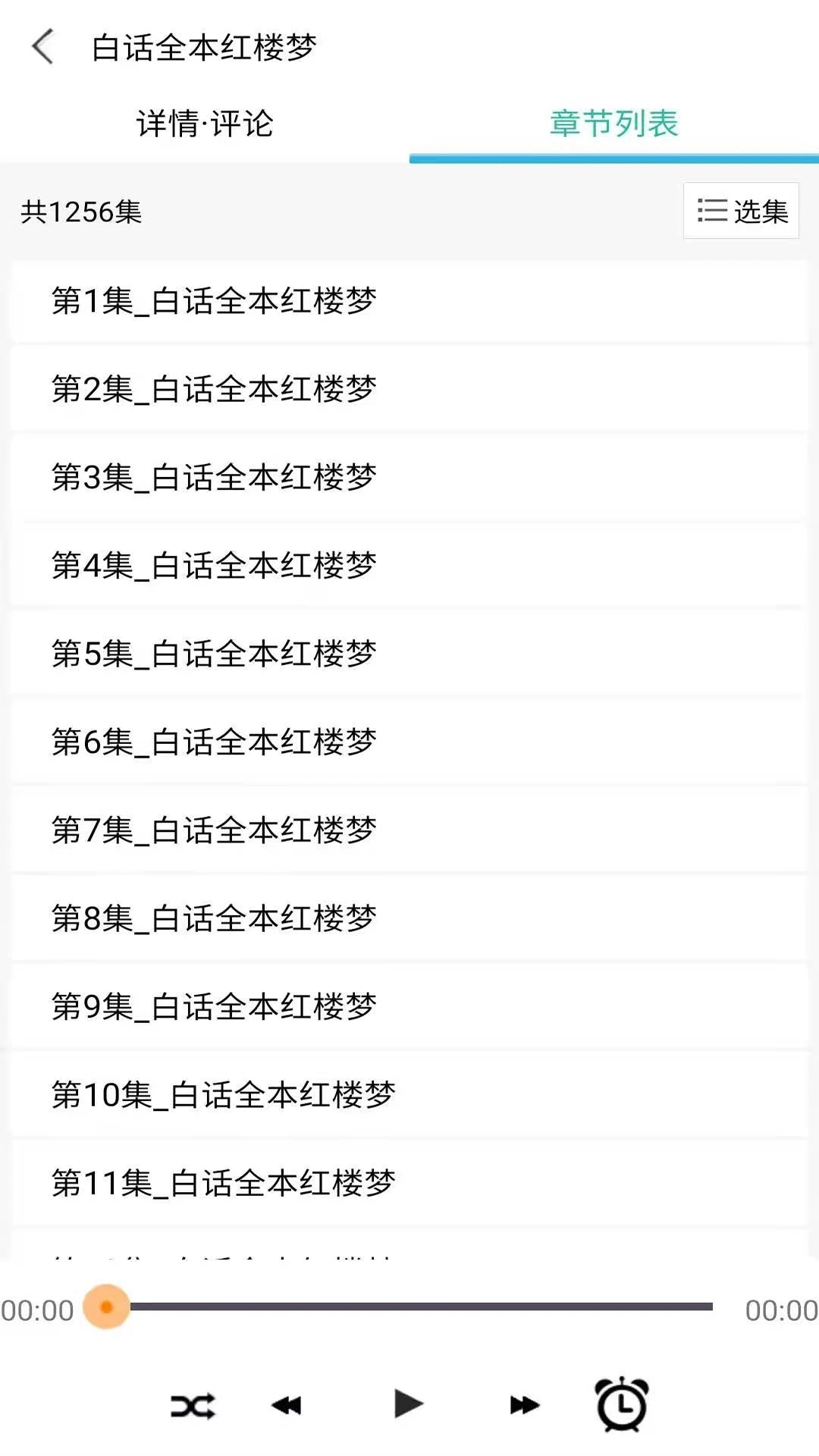This screenshot has height=1456, width=819.
Task: Tap 第11集_白话全本红楼梦
Action: pos(409,1182)
